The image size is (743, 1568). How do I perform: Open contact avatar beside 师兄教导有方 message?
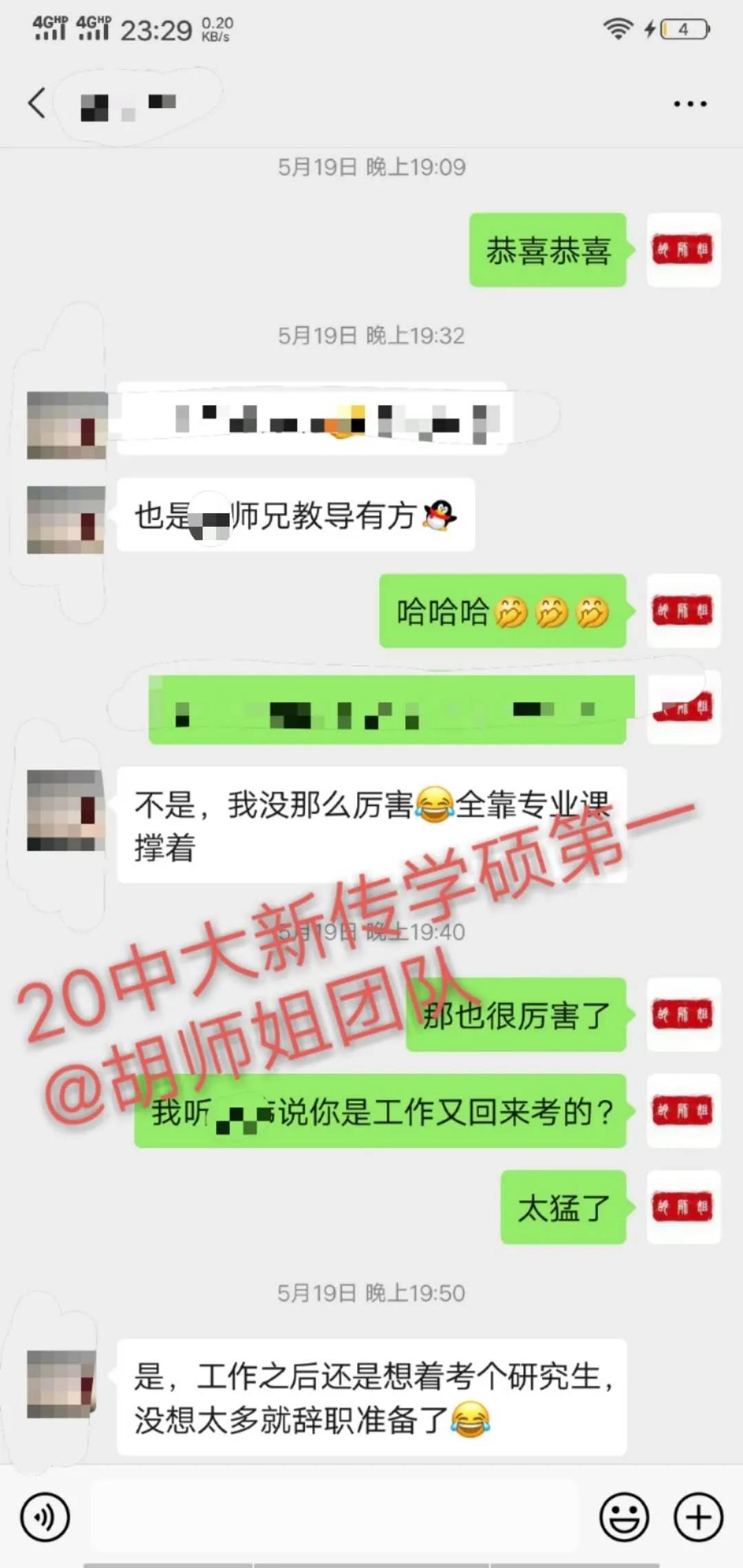tap(66, 520)
